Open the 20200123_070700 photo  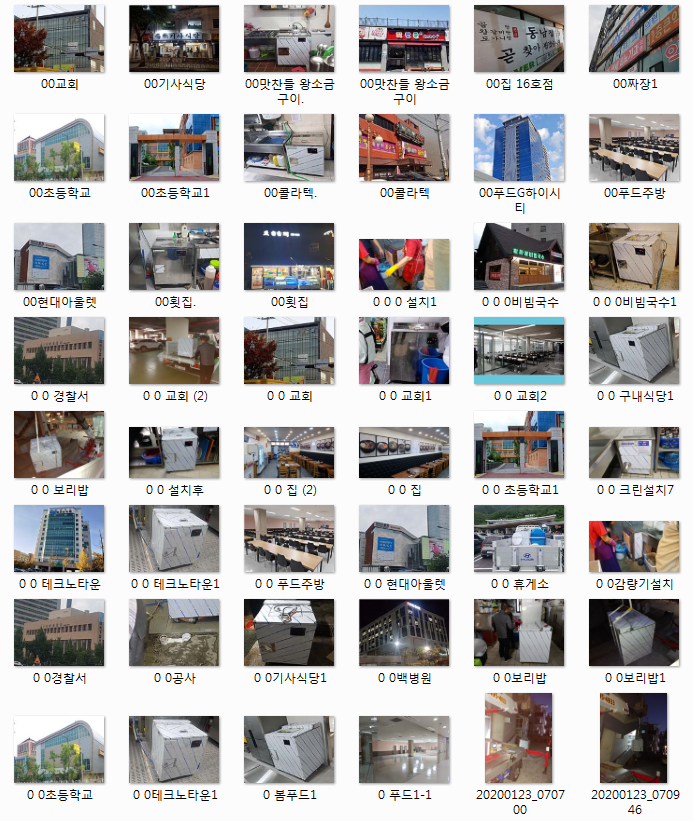519,739
